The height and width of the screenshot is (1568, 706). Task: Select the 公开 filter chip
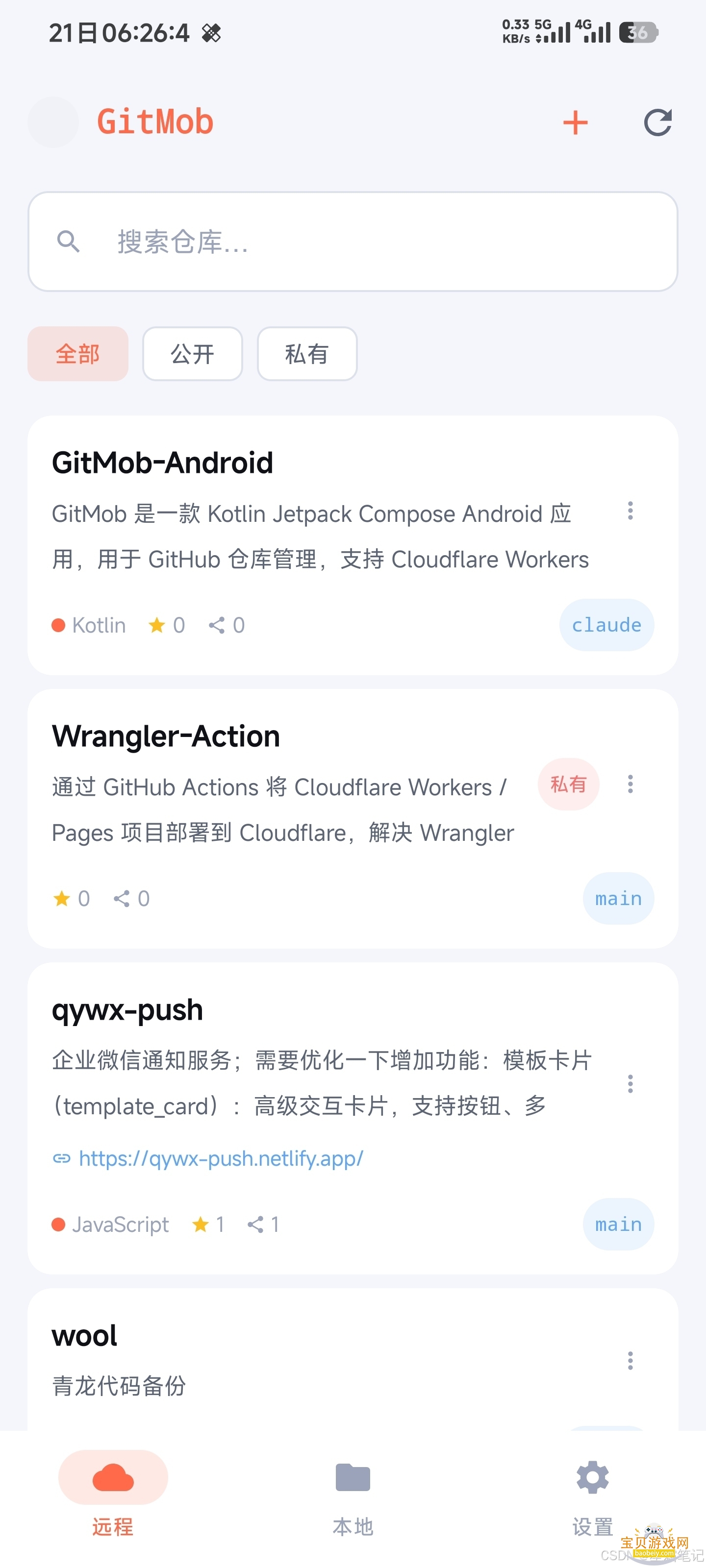(x=192, y=354)
